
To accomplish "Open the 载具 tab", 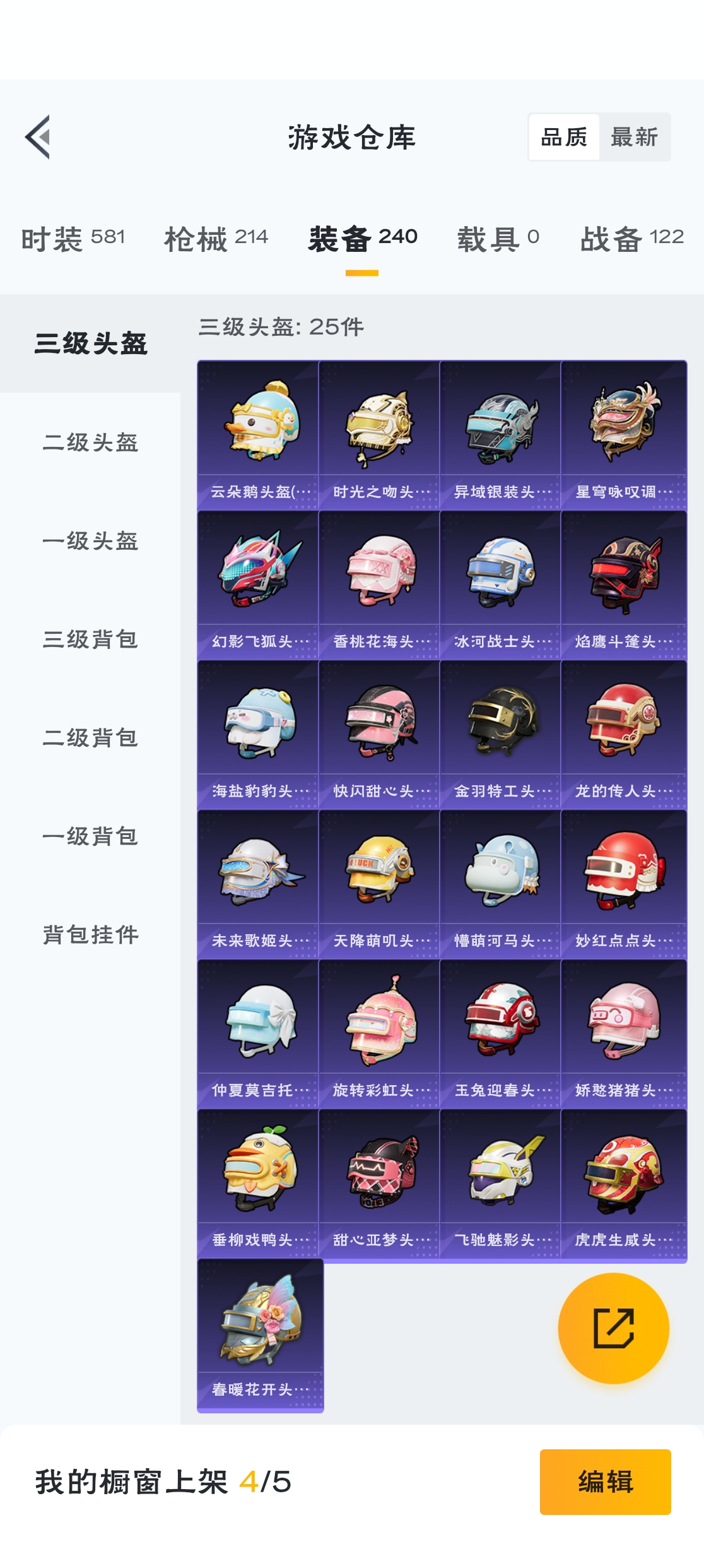I will pos(498,239).
